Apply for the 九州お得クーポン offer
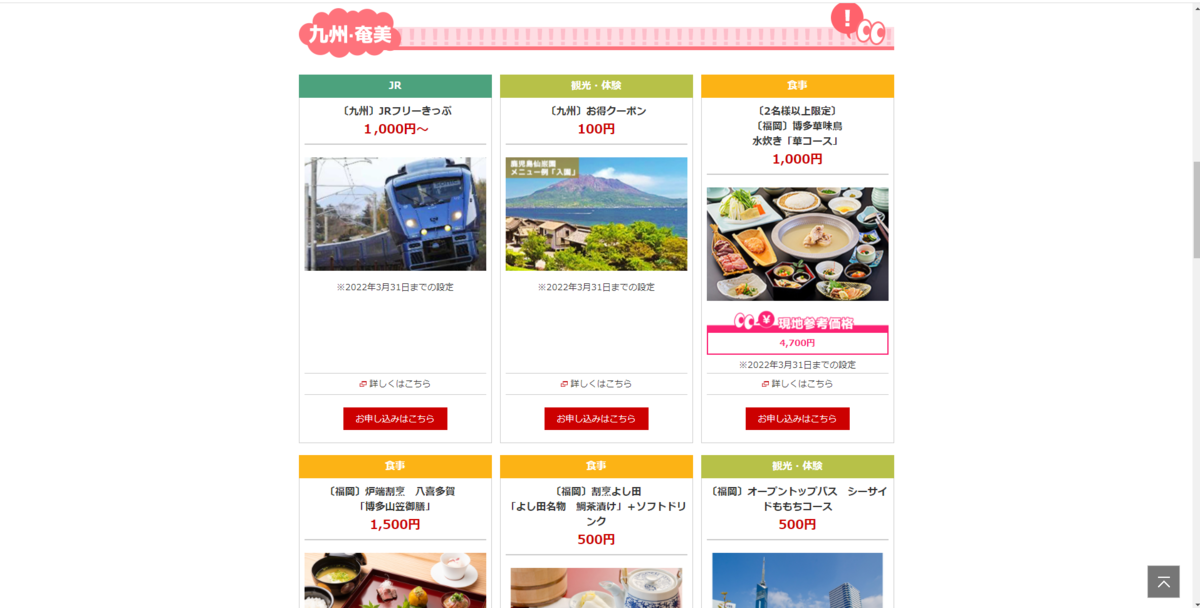The height and width of the screenshot is (608, 1200). tap(596, 419)
